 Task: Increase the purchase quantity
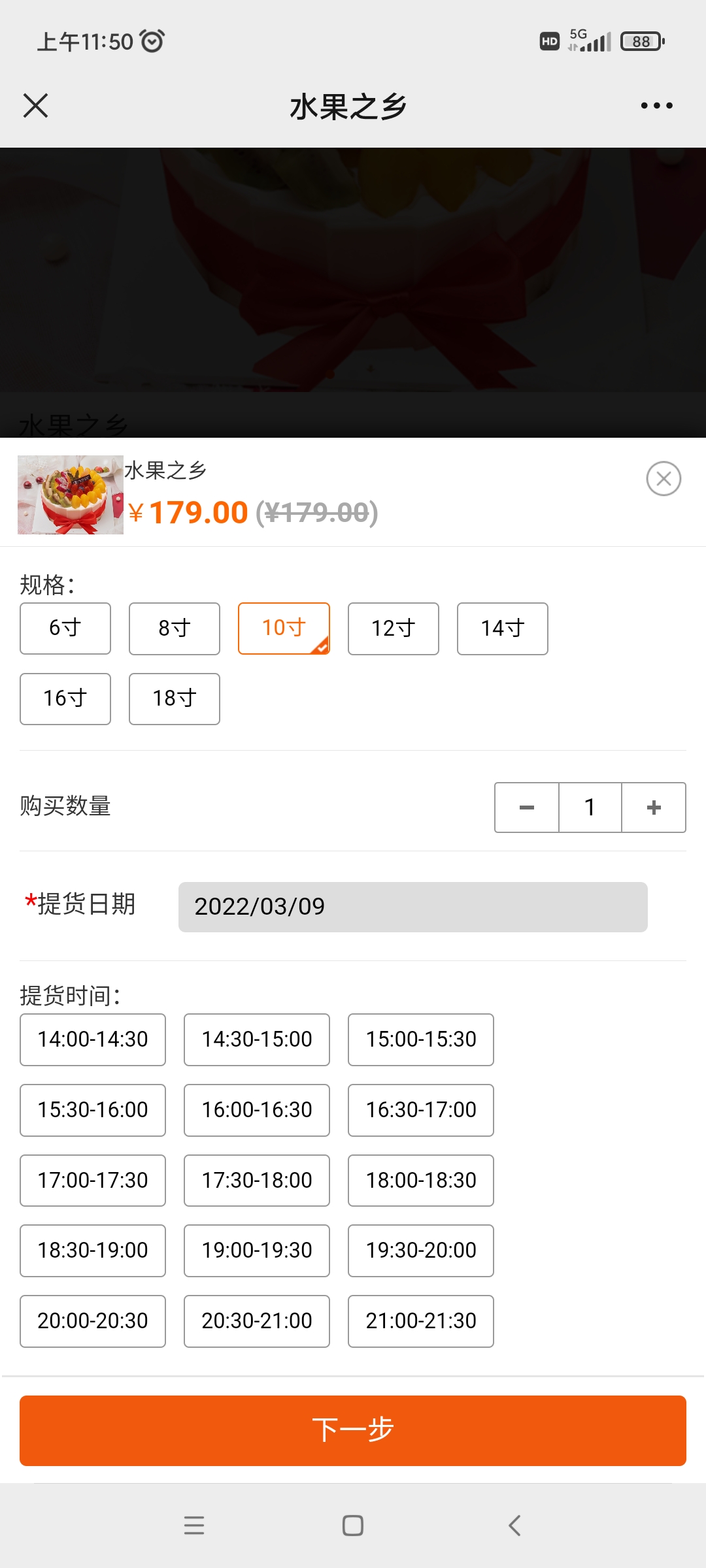point(654,808)
